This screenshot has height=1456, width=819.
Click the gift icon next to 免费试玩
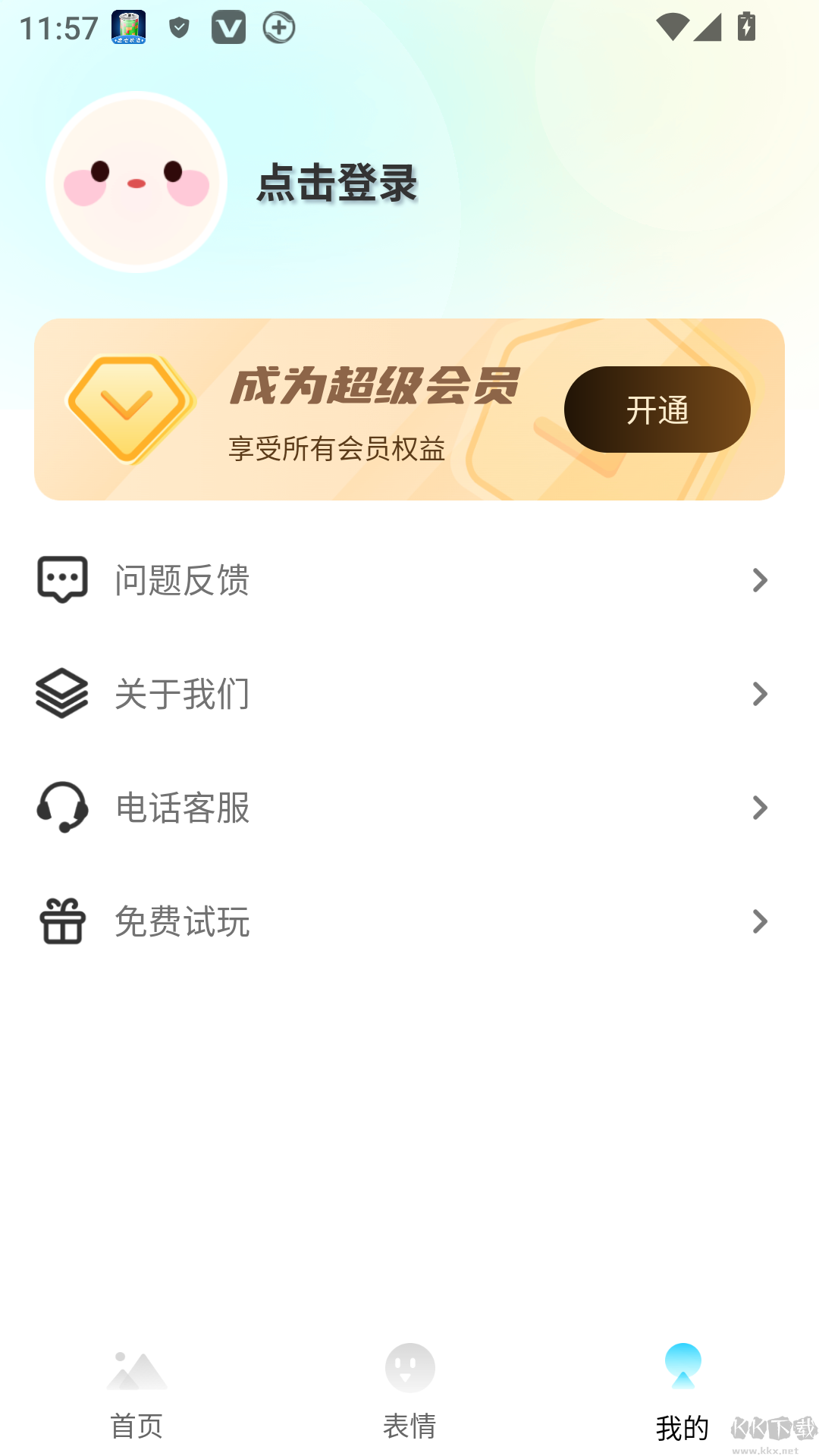tap(61, 921)
